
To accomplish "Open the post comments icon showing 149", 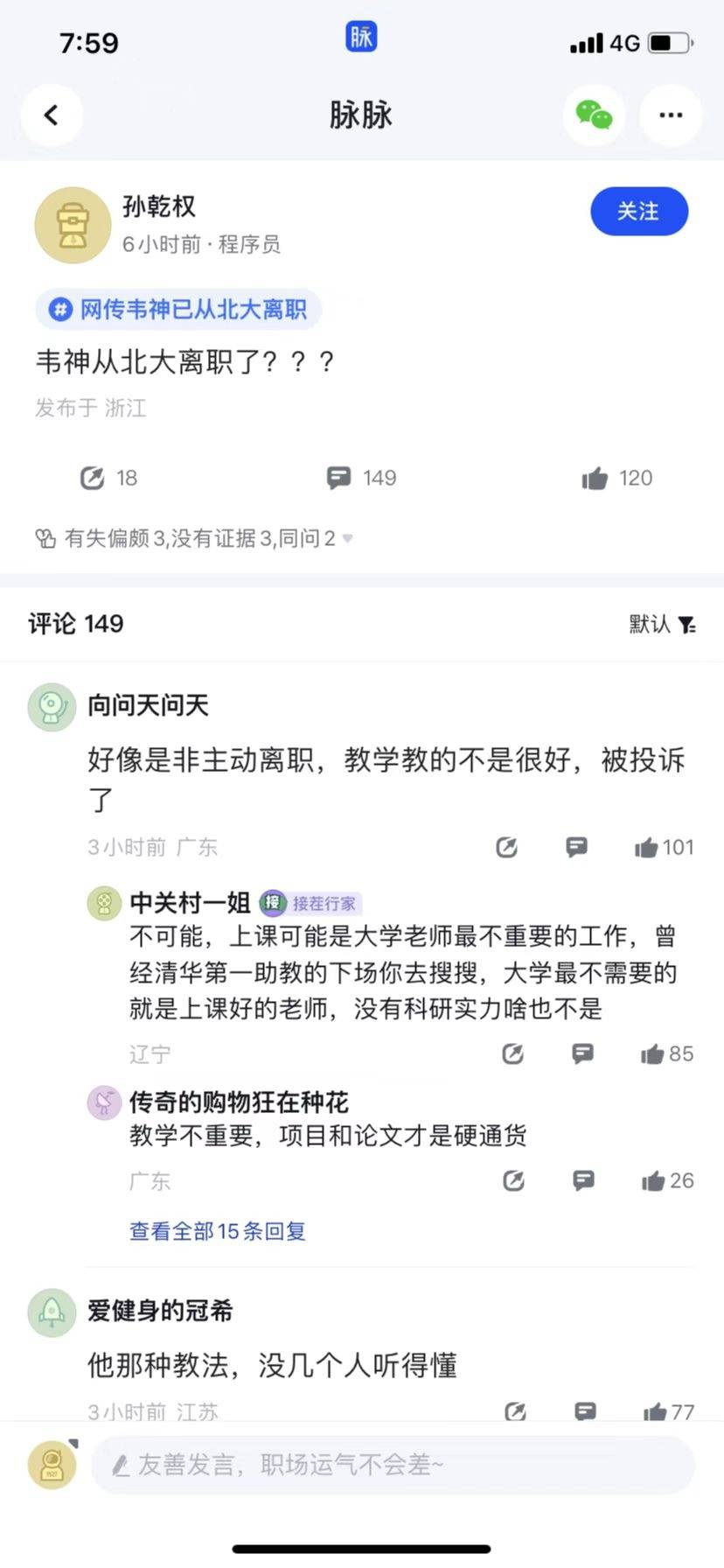I will pyautogui.click(x=339, y=478).
